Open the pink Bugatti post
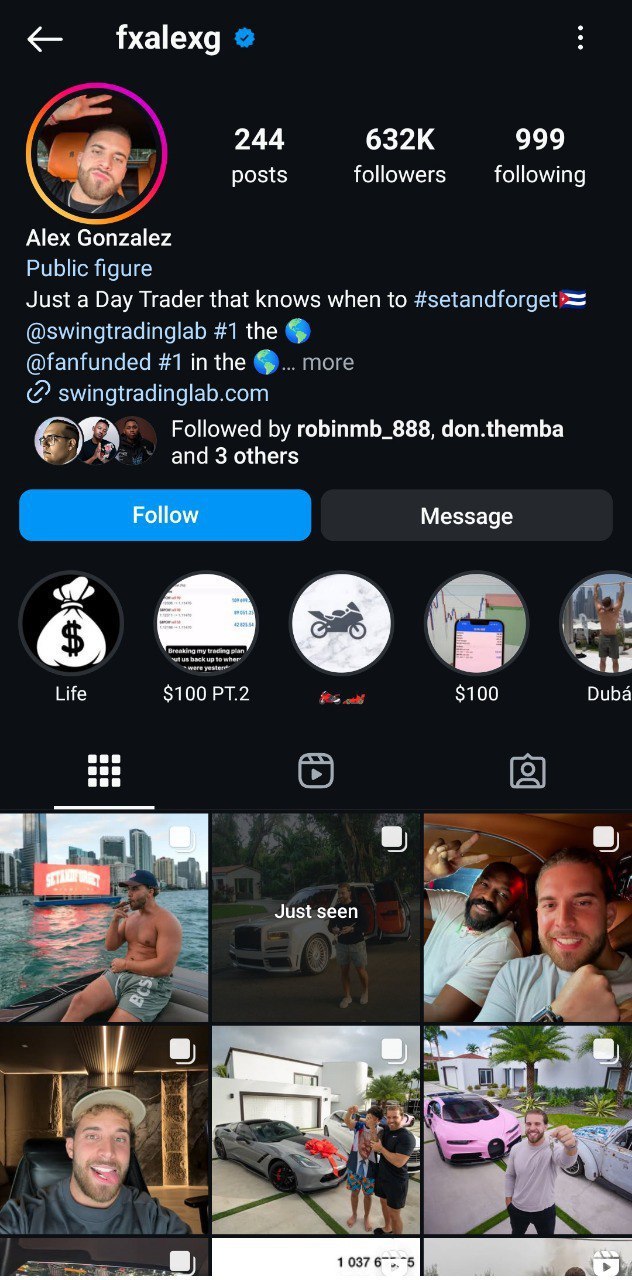632x1280 pixels. (528, 1130)
